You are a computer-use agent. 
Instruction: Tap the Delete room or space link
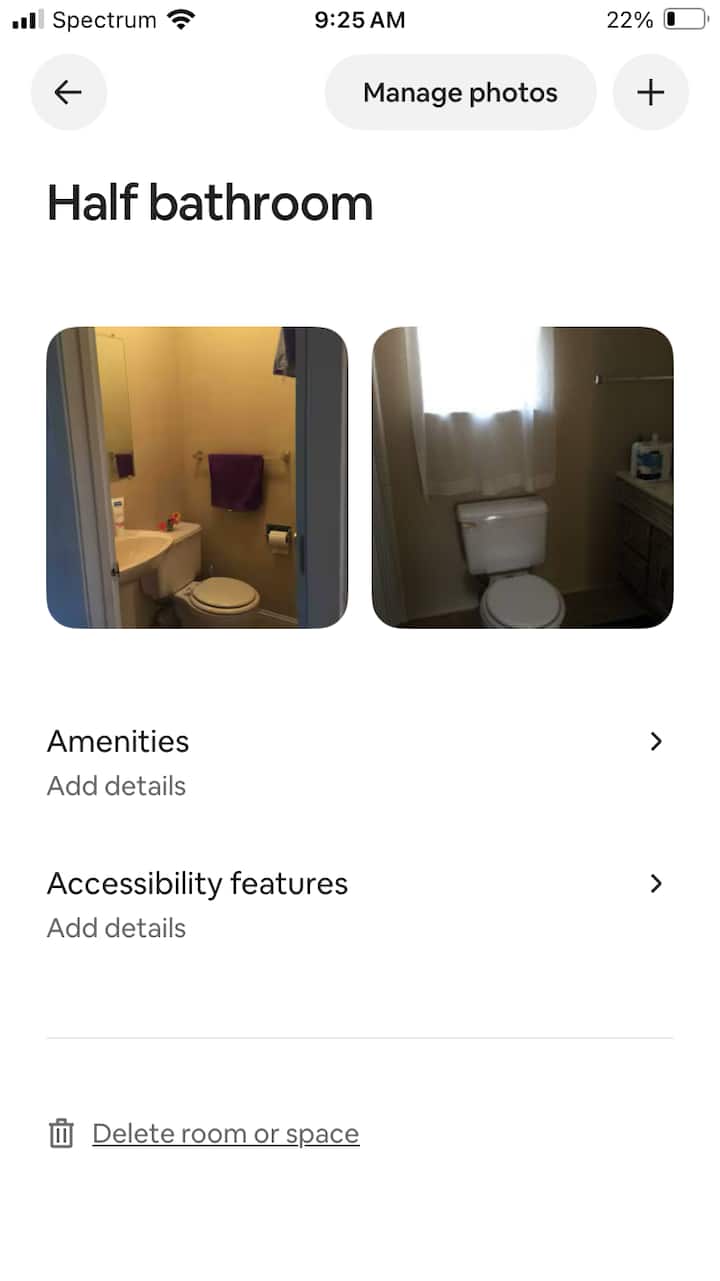(225, 1134)
